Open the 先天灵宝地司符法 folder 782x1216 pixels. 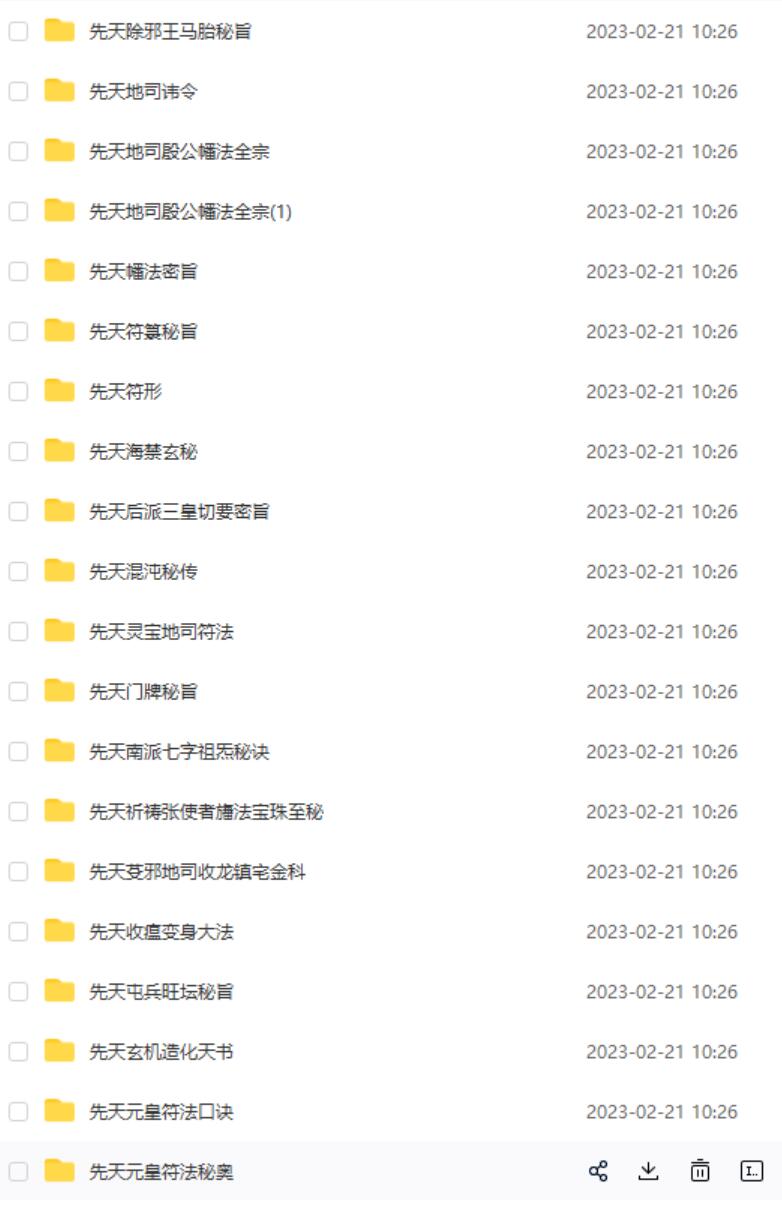coord(161,632)
